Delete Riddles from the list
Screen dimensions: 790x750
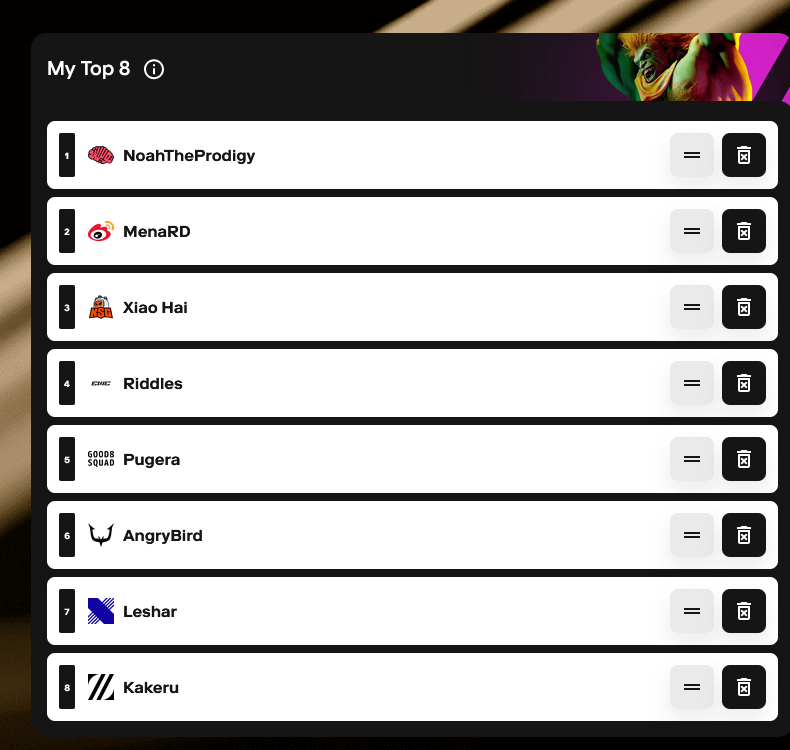click(743, 383)
